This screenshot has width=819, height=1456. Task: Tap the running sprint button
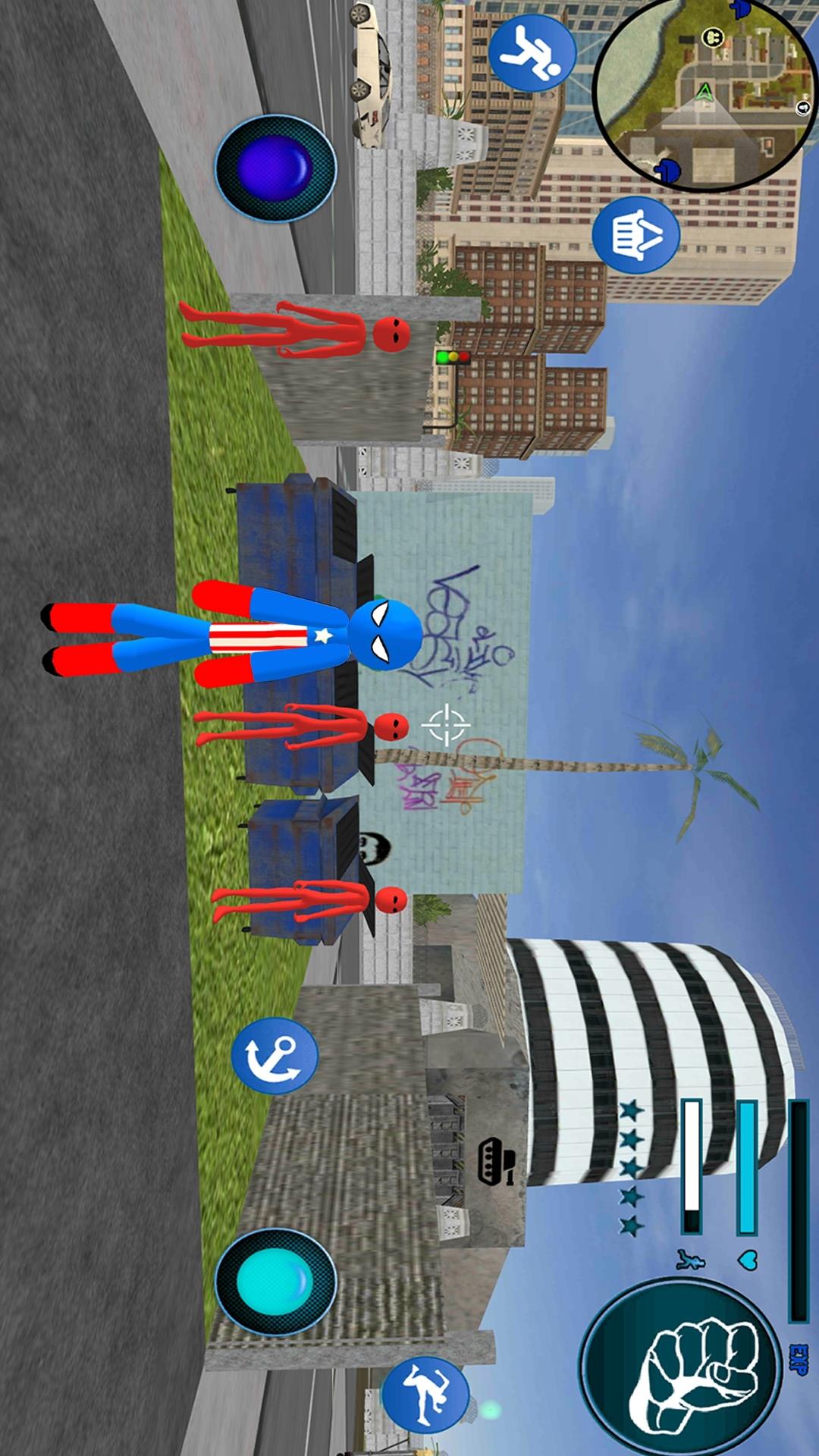coord(532,53)
